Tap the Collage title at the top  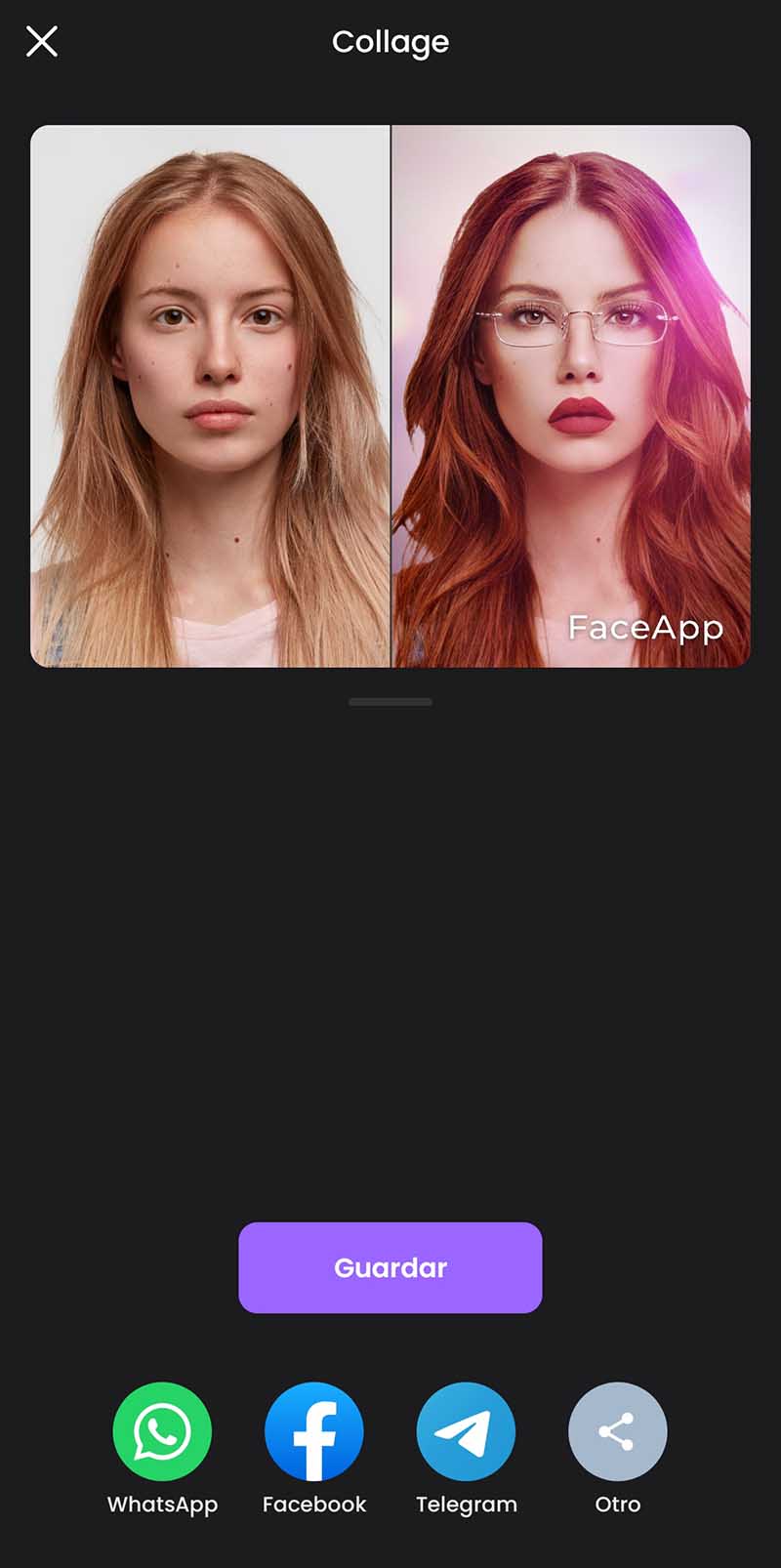click(x=390, y=42)
